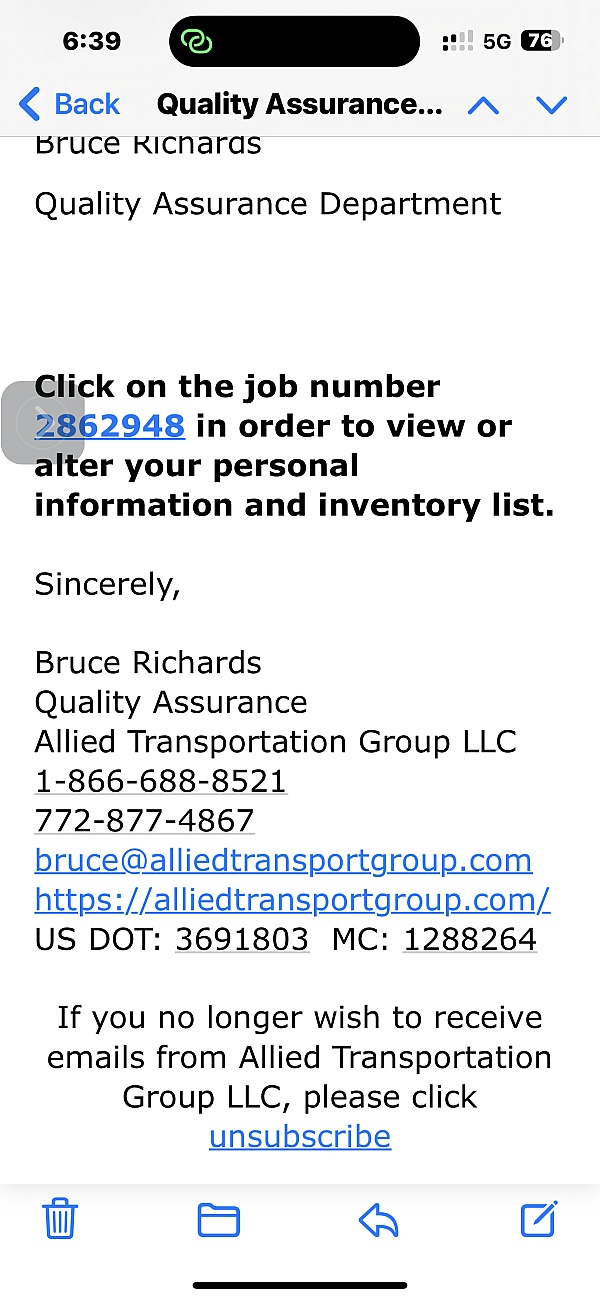
Task: Go back to the mailbox list
Action: [x=69, y=104]
